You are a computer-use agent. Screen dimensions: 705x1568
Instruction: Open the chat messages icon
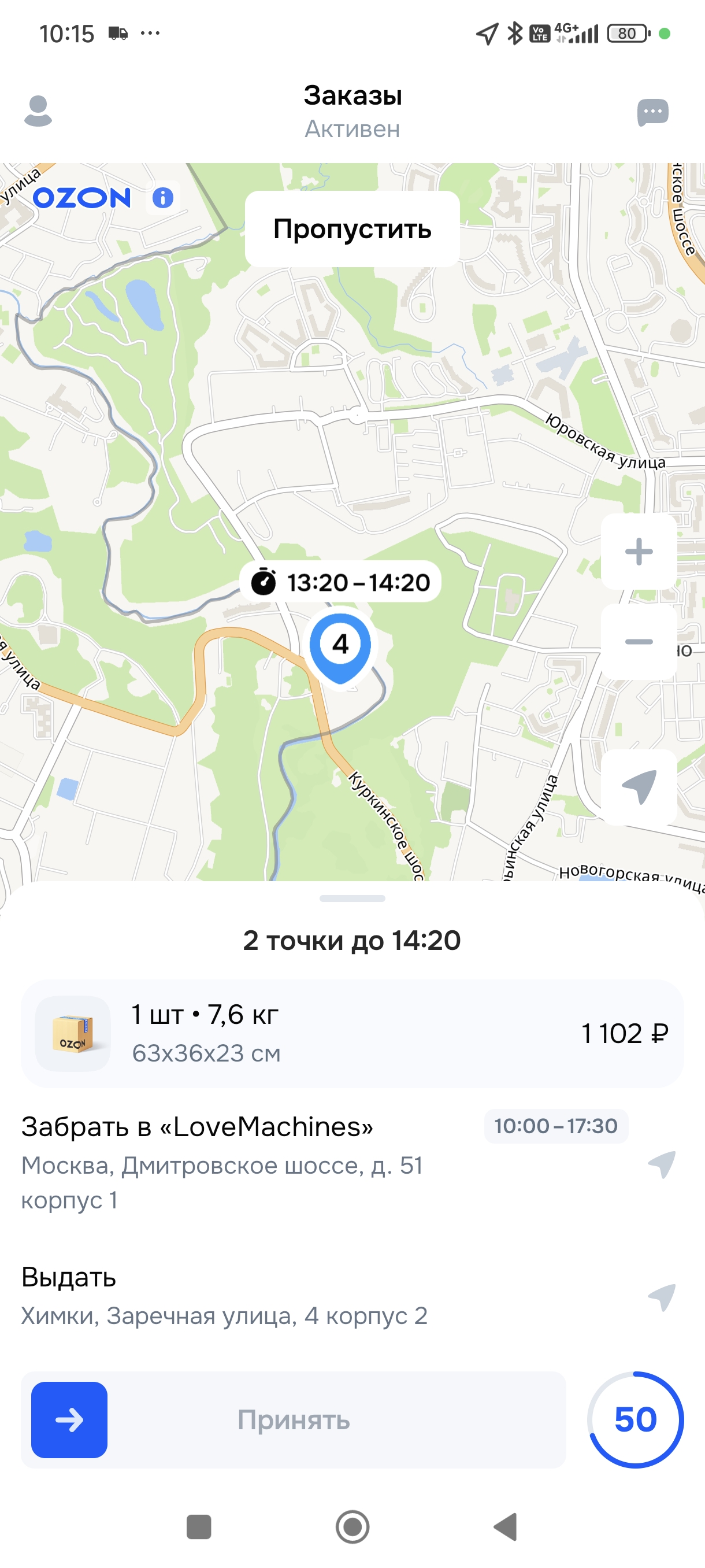652,112
